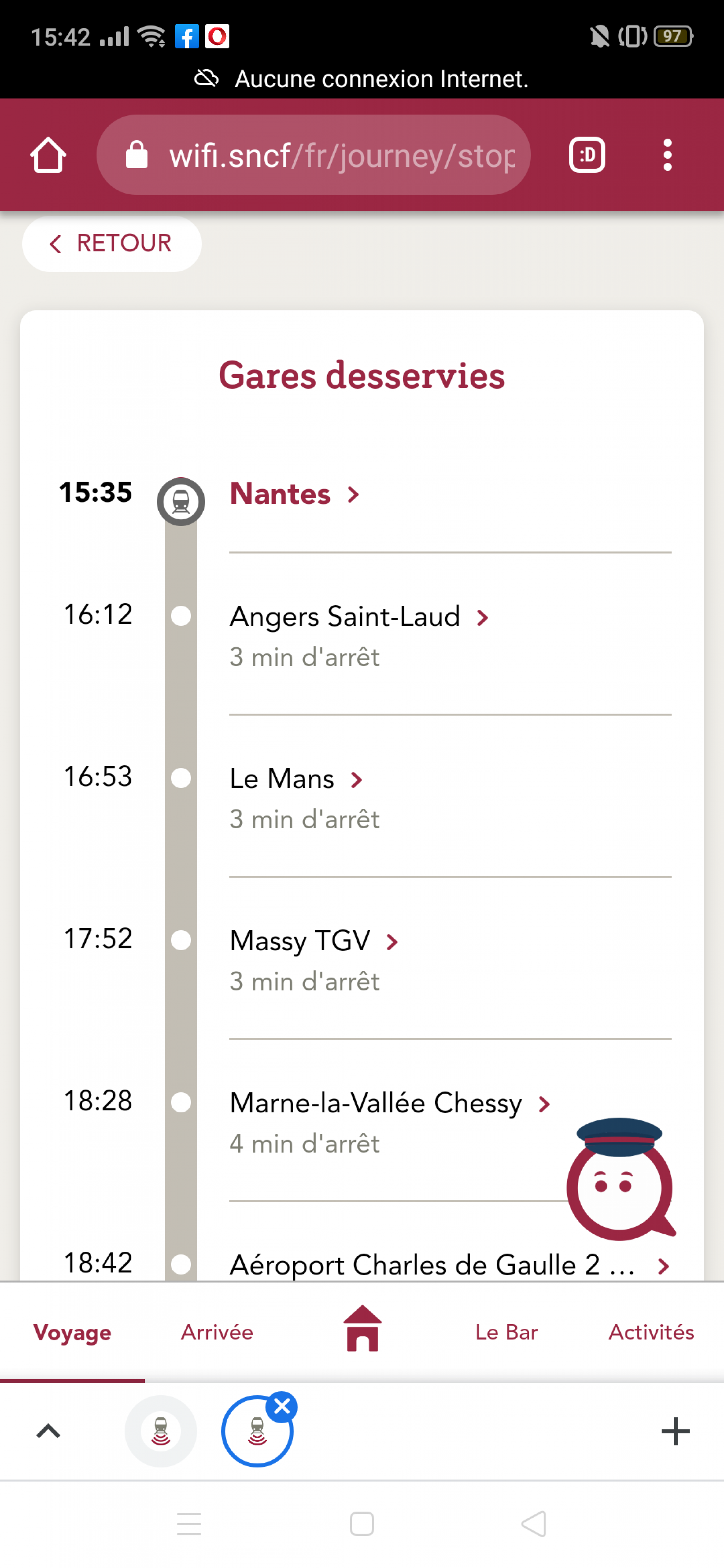Screen dimensions: 724x1568
Task: Open the Le Bar tab
Action: [x=506, y=1332]
